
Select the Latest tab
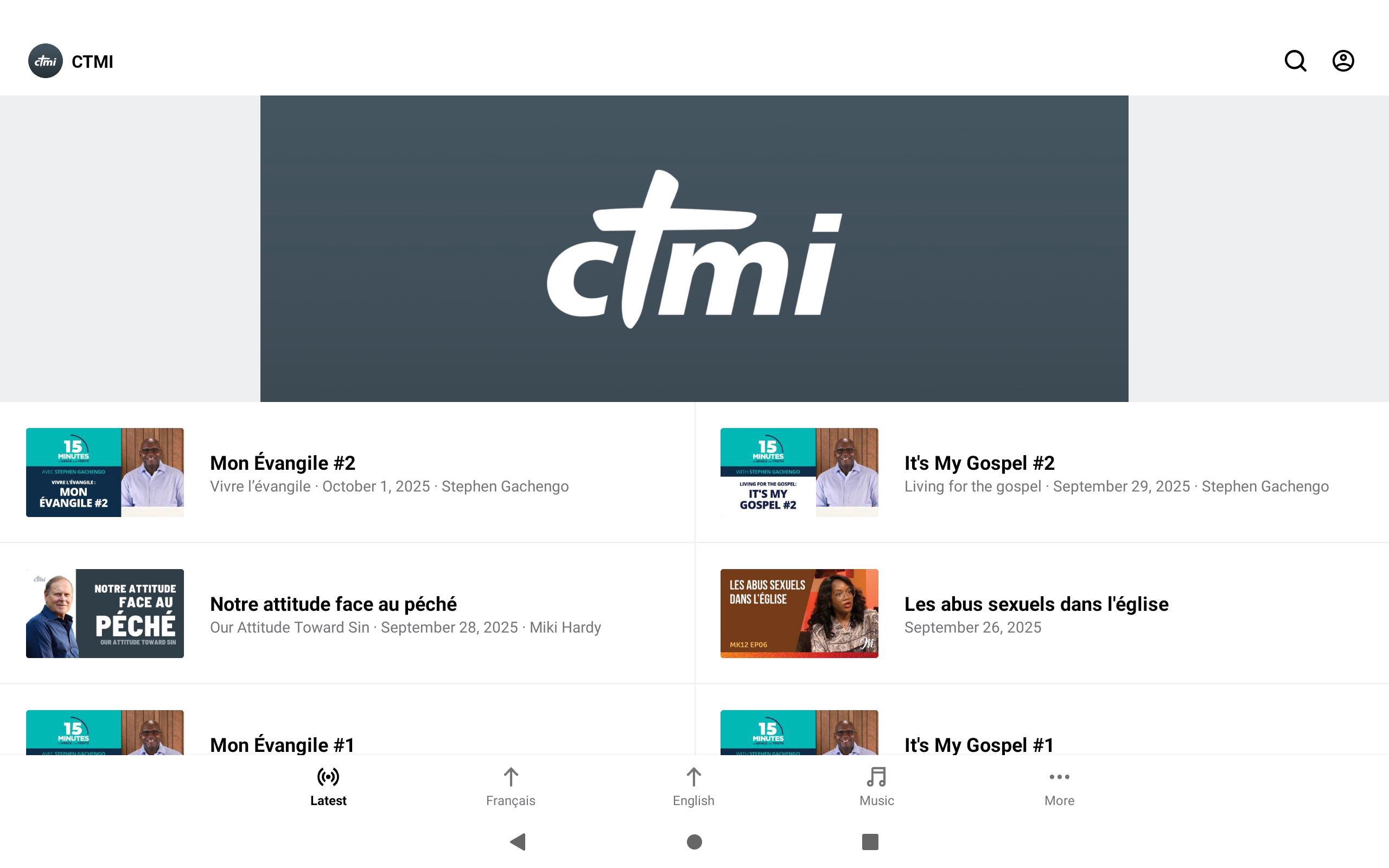pyautogui.click(x=328, y=787)
